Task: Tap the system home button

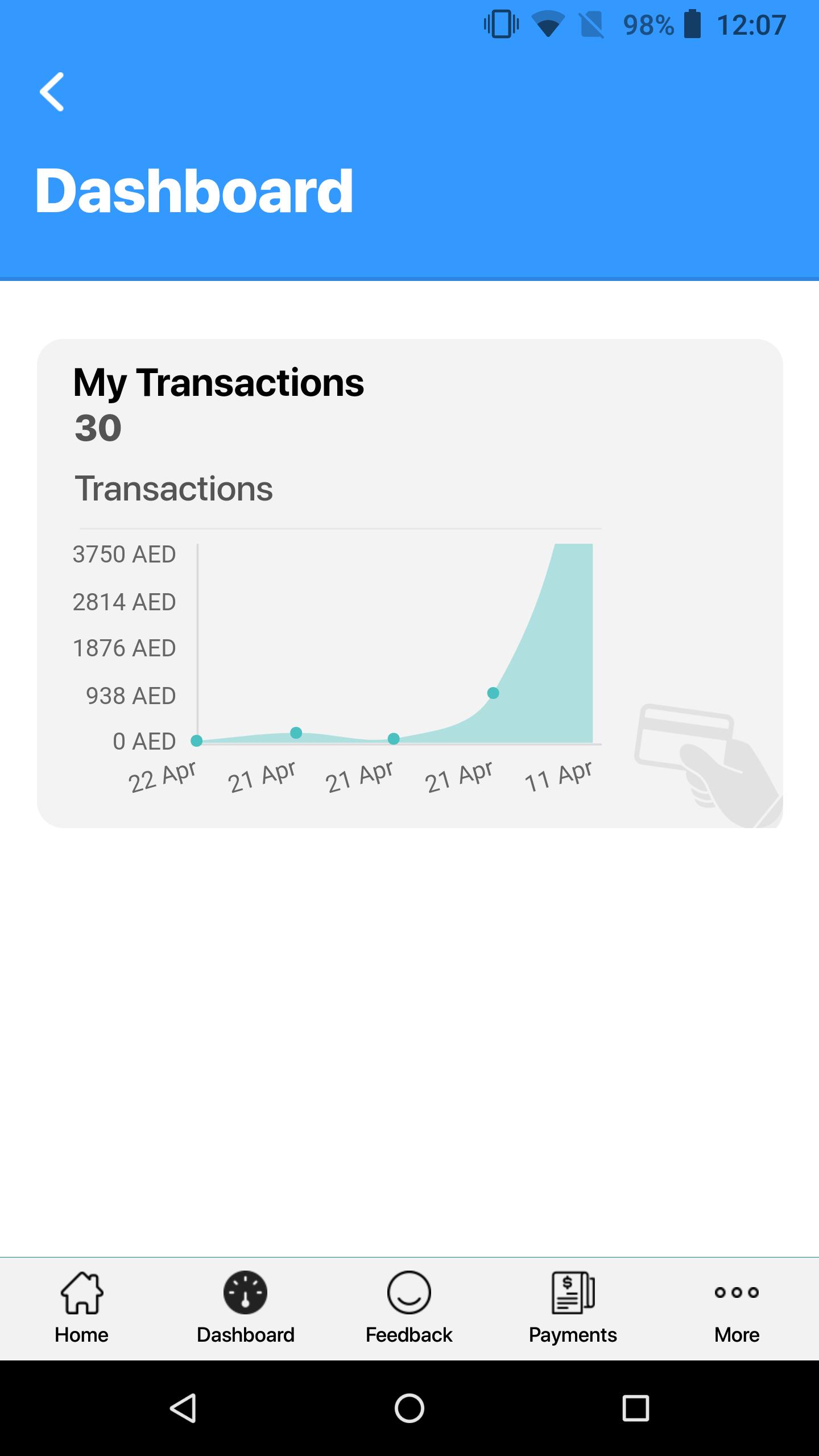Action: tap(409, 1408)
